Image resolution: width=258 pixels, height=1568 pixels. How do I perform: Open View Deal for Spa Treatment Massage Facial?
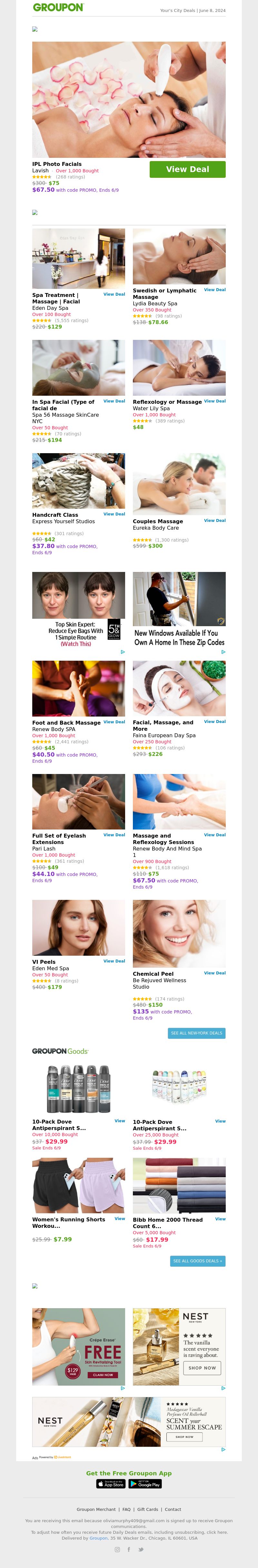114,294
